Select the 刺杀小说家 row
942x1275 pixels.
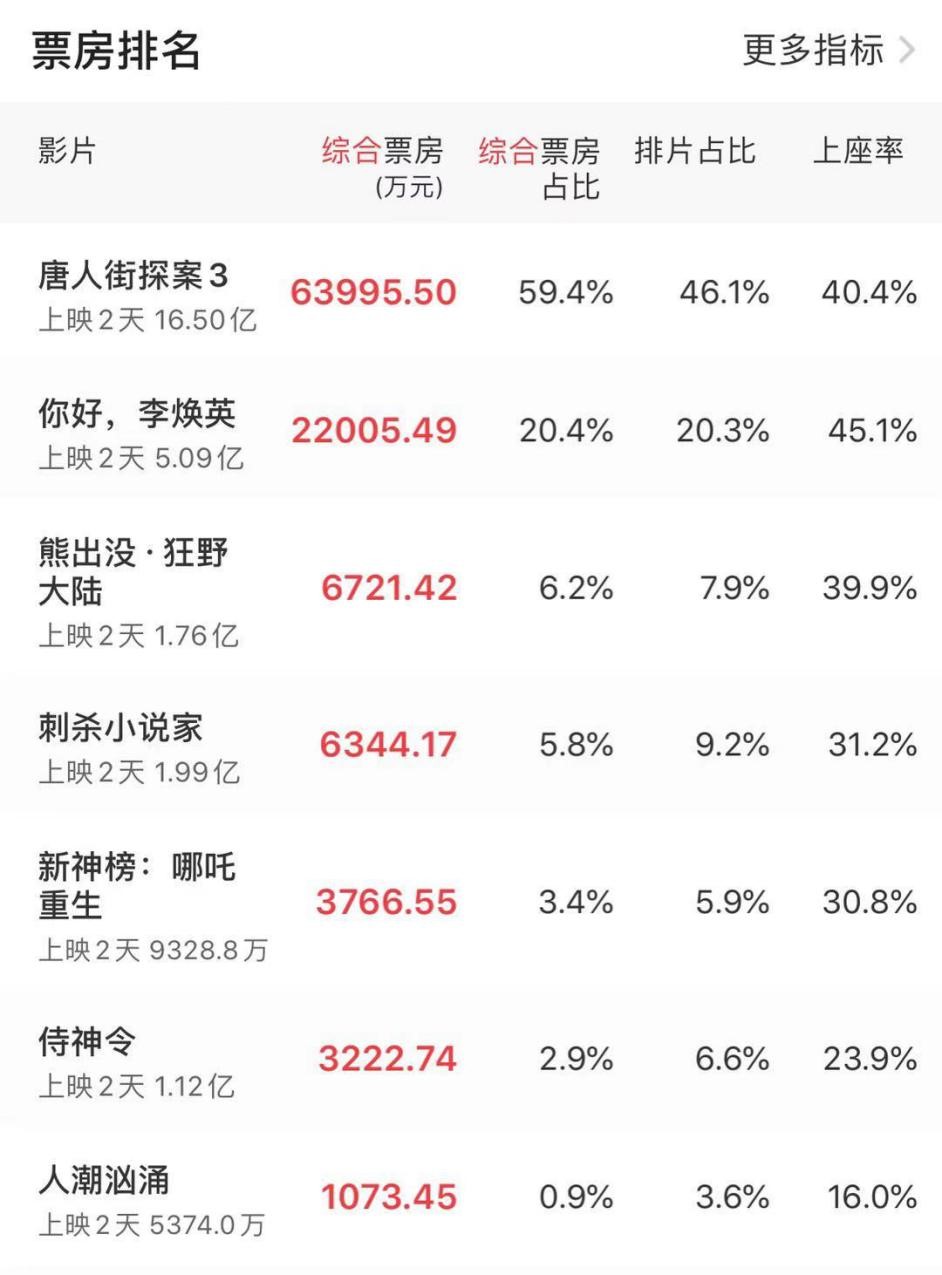coord(120,728)
